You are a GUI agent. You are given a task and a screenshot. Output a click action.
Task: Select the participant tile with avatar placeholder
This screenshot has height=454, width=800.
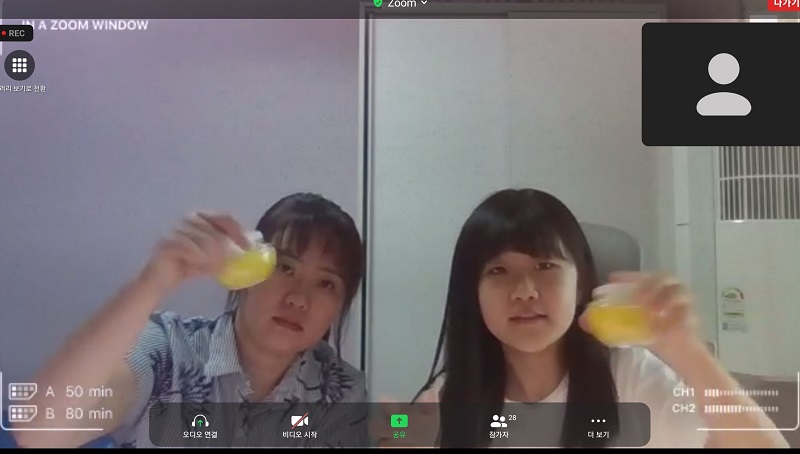(721, 84)
